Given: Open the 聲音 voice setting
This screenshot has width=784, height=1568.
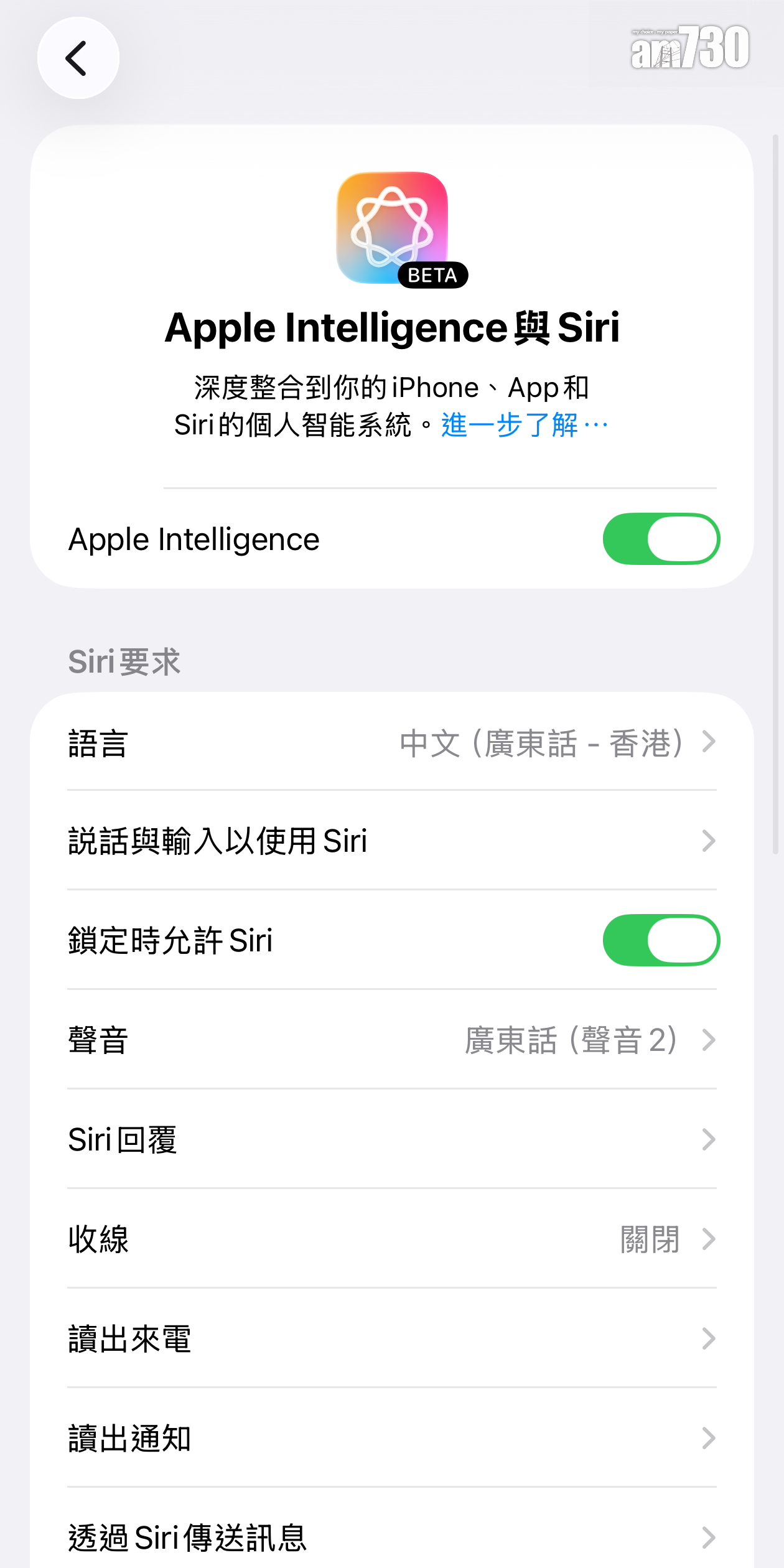Looking at the screenshot, I should click(x=392, y=1040).
